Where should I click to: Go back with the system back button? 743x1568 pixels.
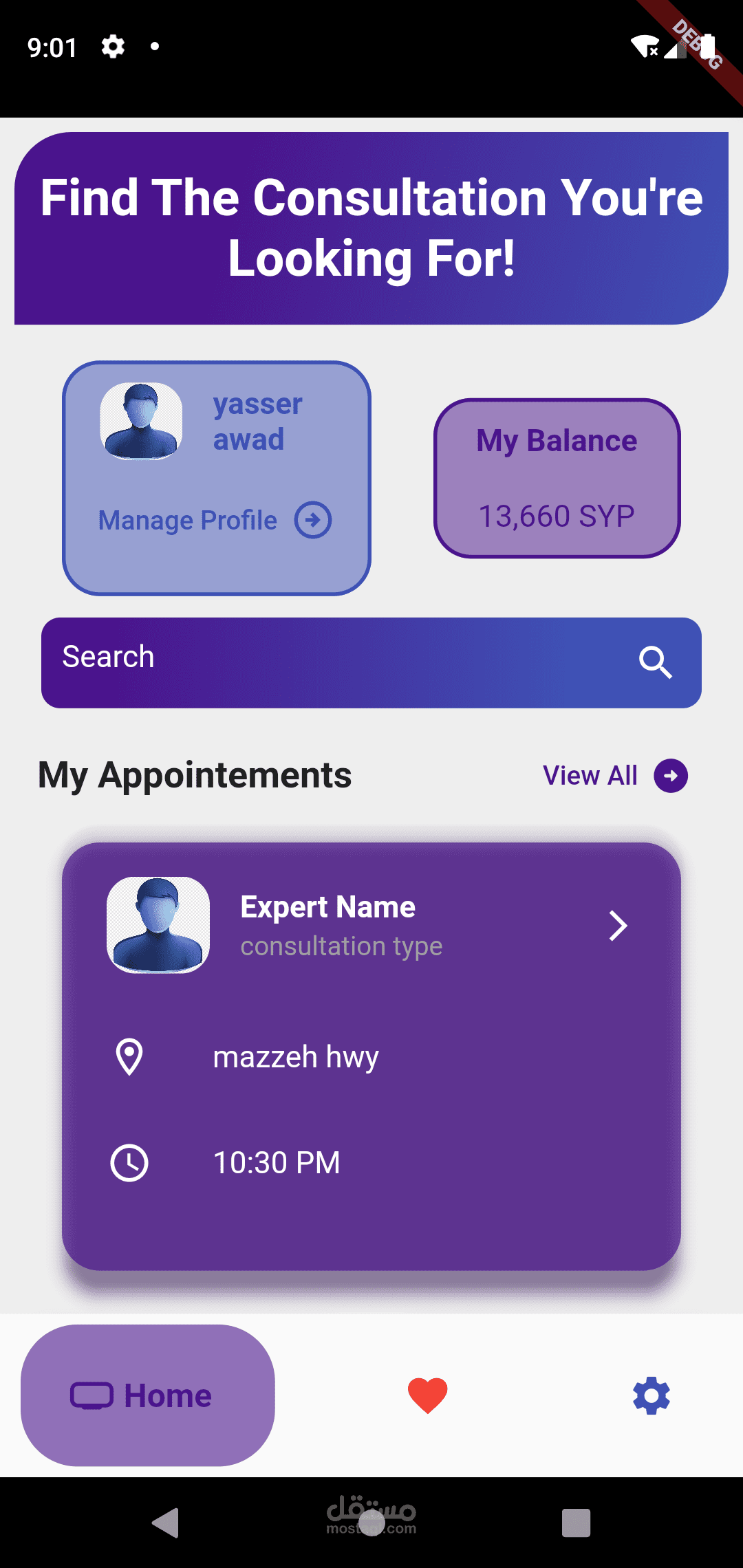coord(166,1523)
